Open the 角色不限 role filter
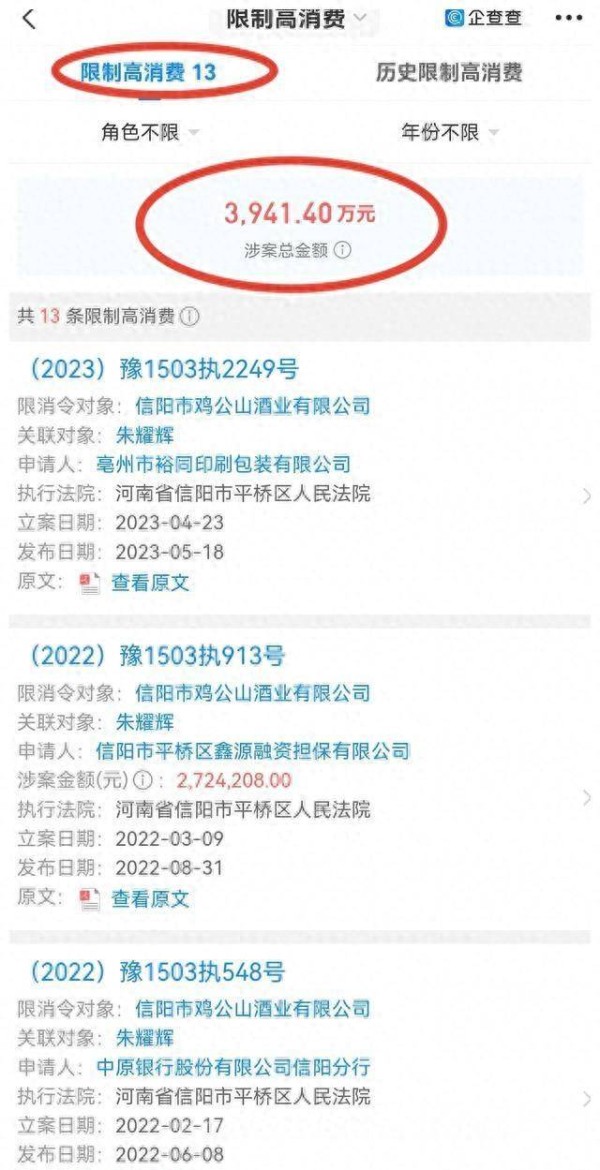The image size is (600, 1170). 150,133
